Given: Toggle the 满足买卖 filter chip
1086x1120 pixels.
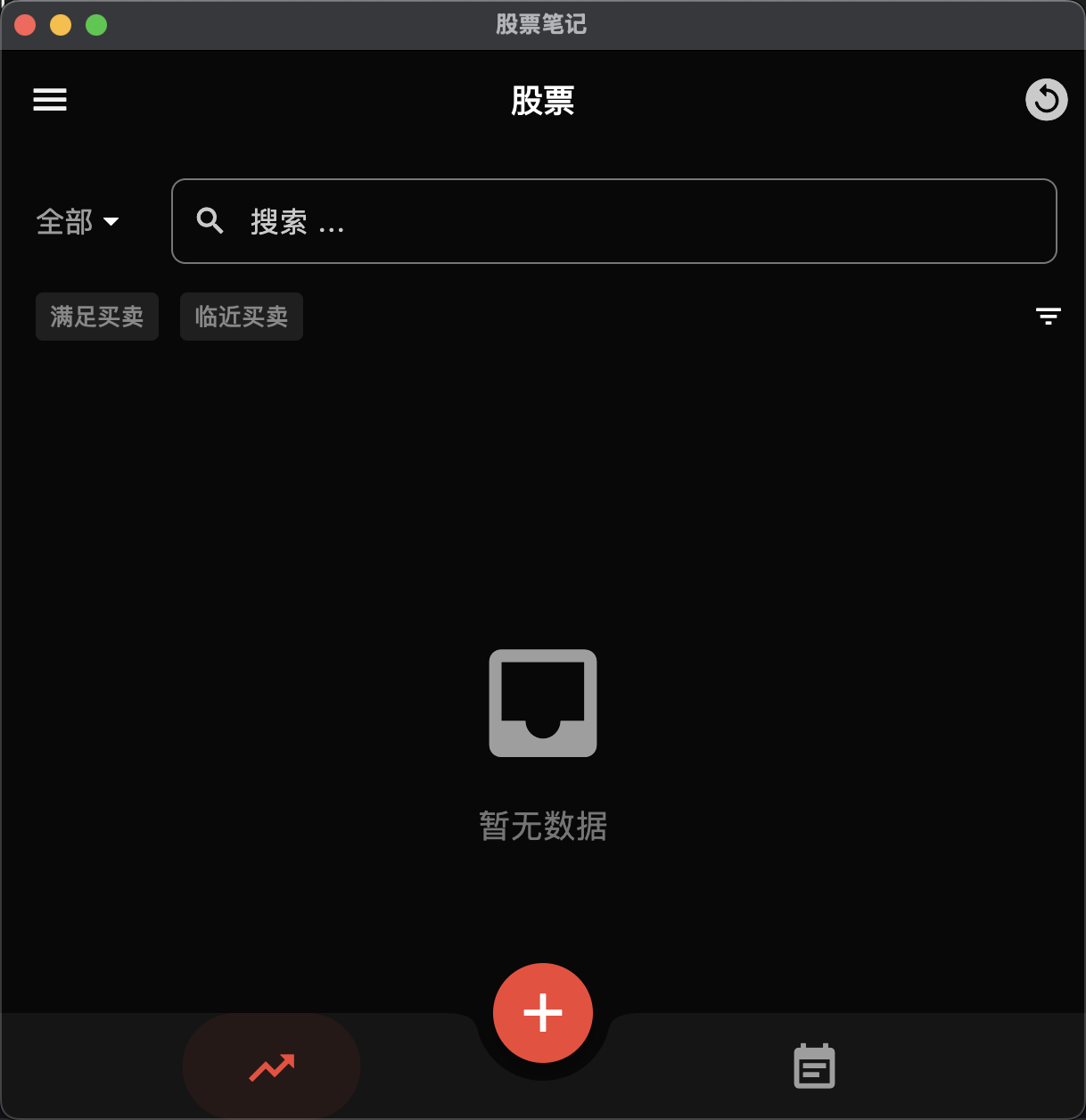Looking at the screenshot, I should tap(96, 317).
